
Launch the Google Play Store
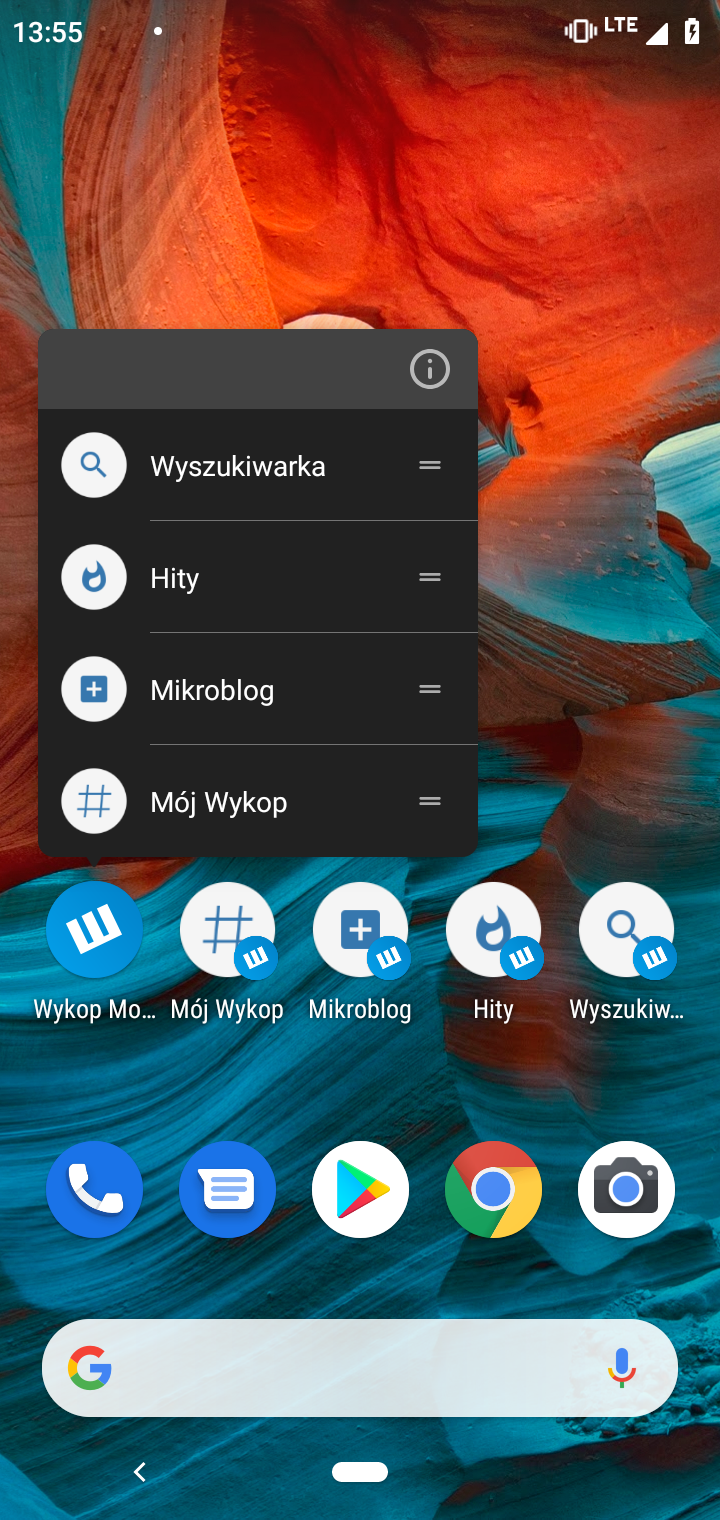(x=360, y=1190)
